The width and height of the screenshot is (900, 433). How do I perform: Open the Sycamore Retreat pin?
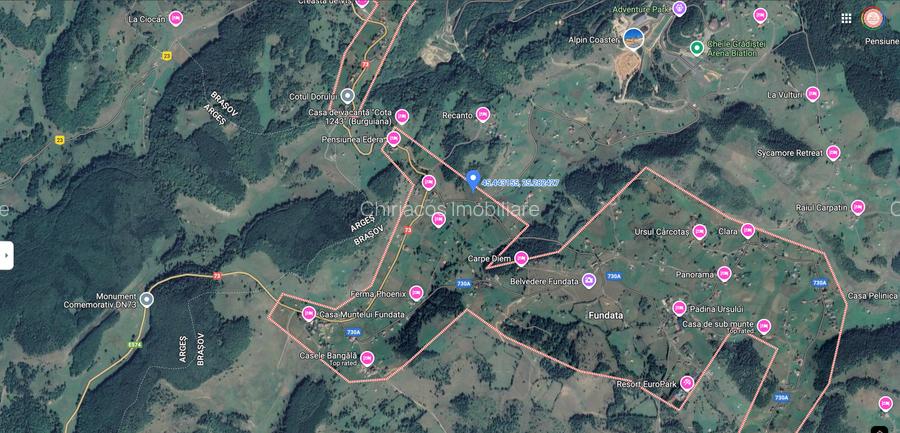(x=833, y=153)
